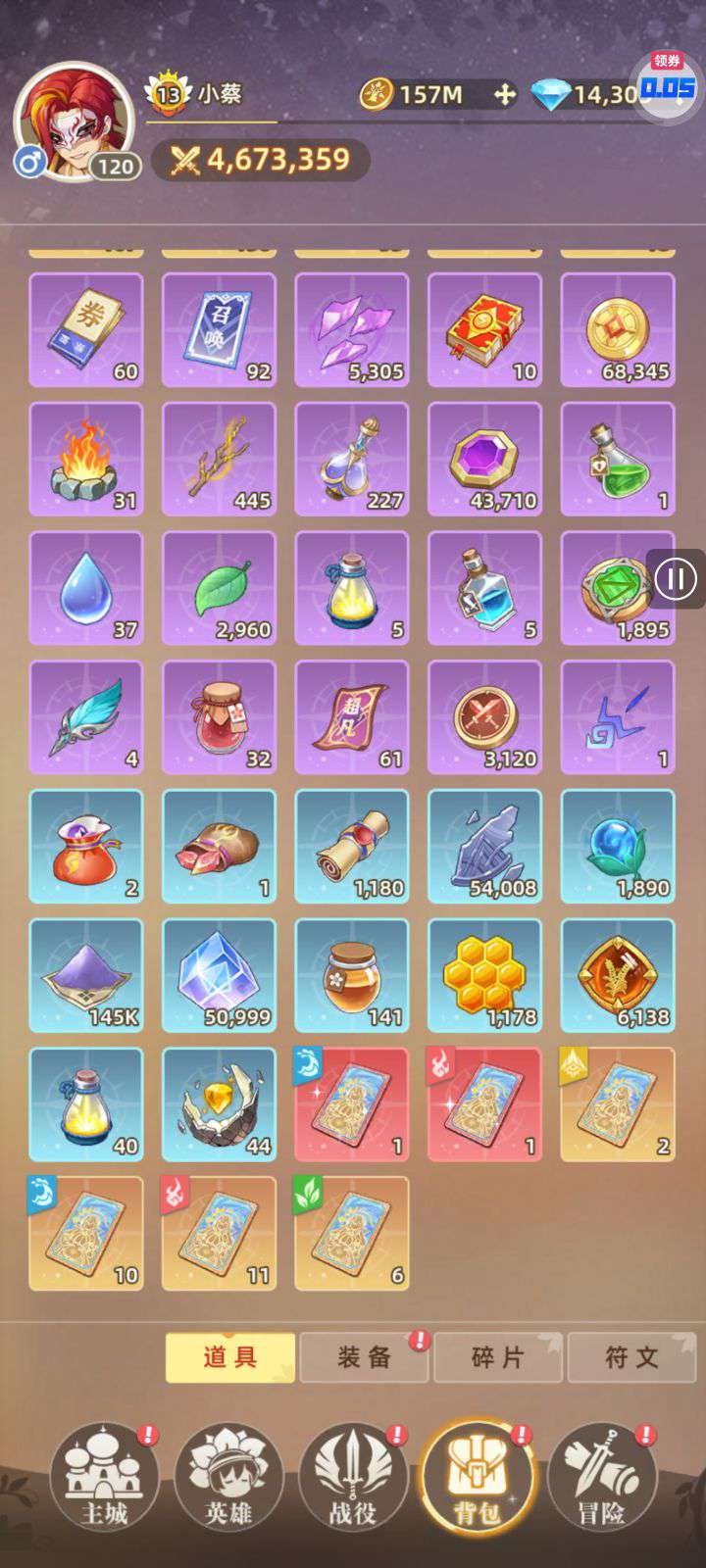Switch to the 装备 equipment tab
This screenshot has height=1568, width=706.
point(365,1357)
